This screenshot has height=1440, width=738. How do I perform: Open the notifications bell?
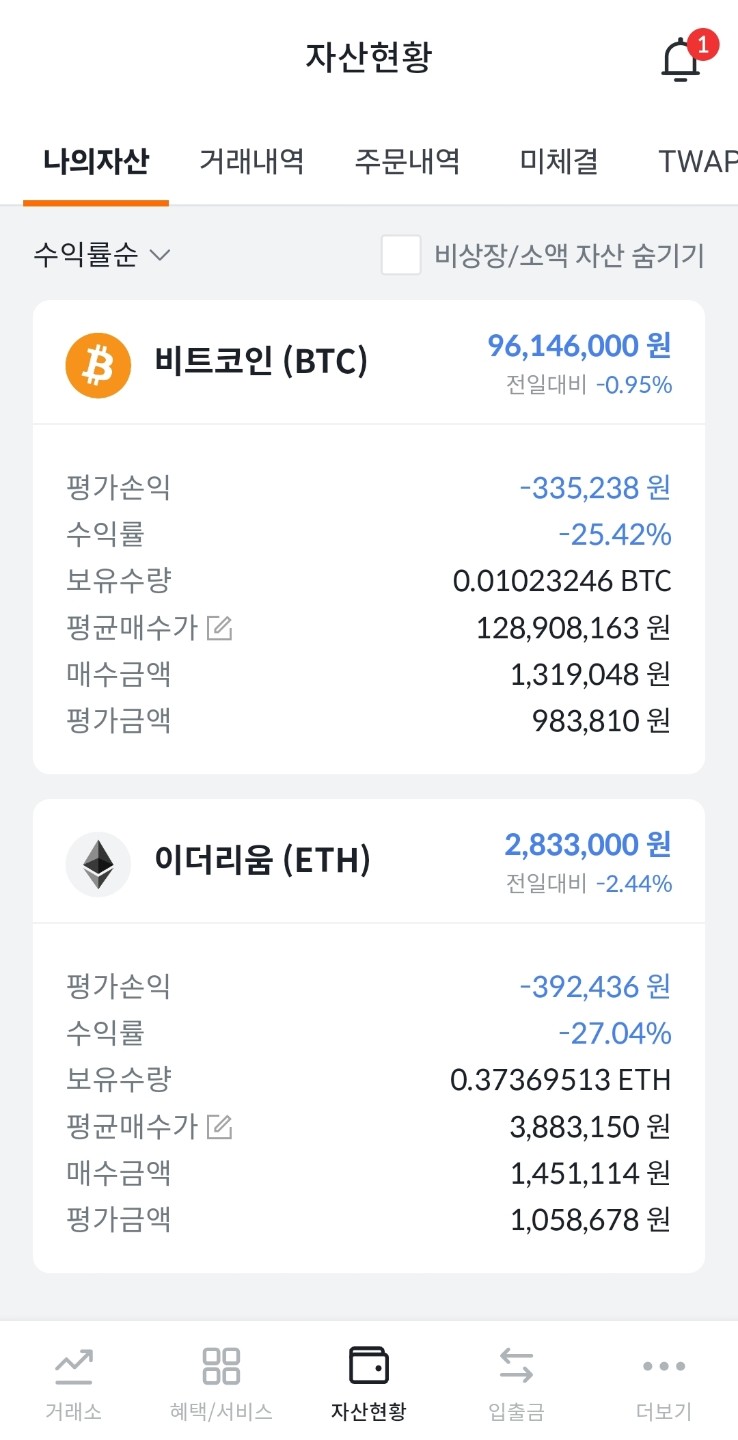point(682,60)
